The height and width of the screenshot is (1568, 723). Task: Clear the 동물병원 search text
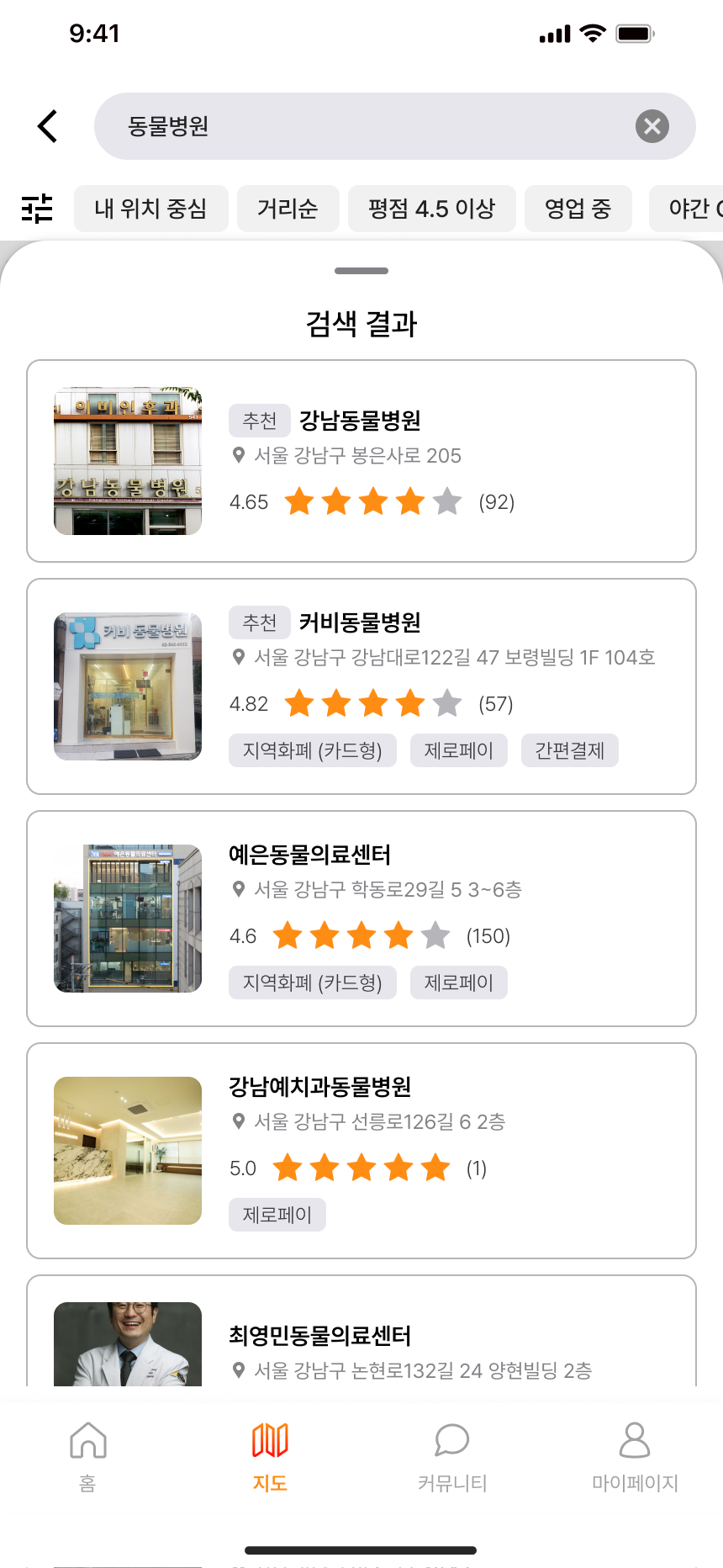[x=652, y=126]
